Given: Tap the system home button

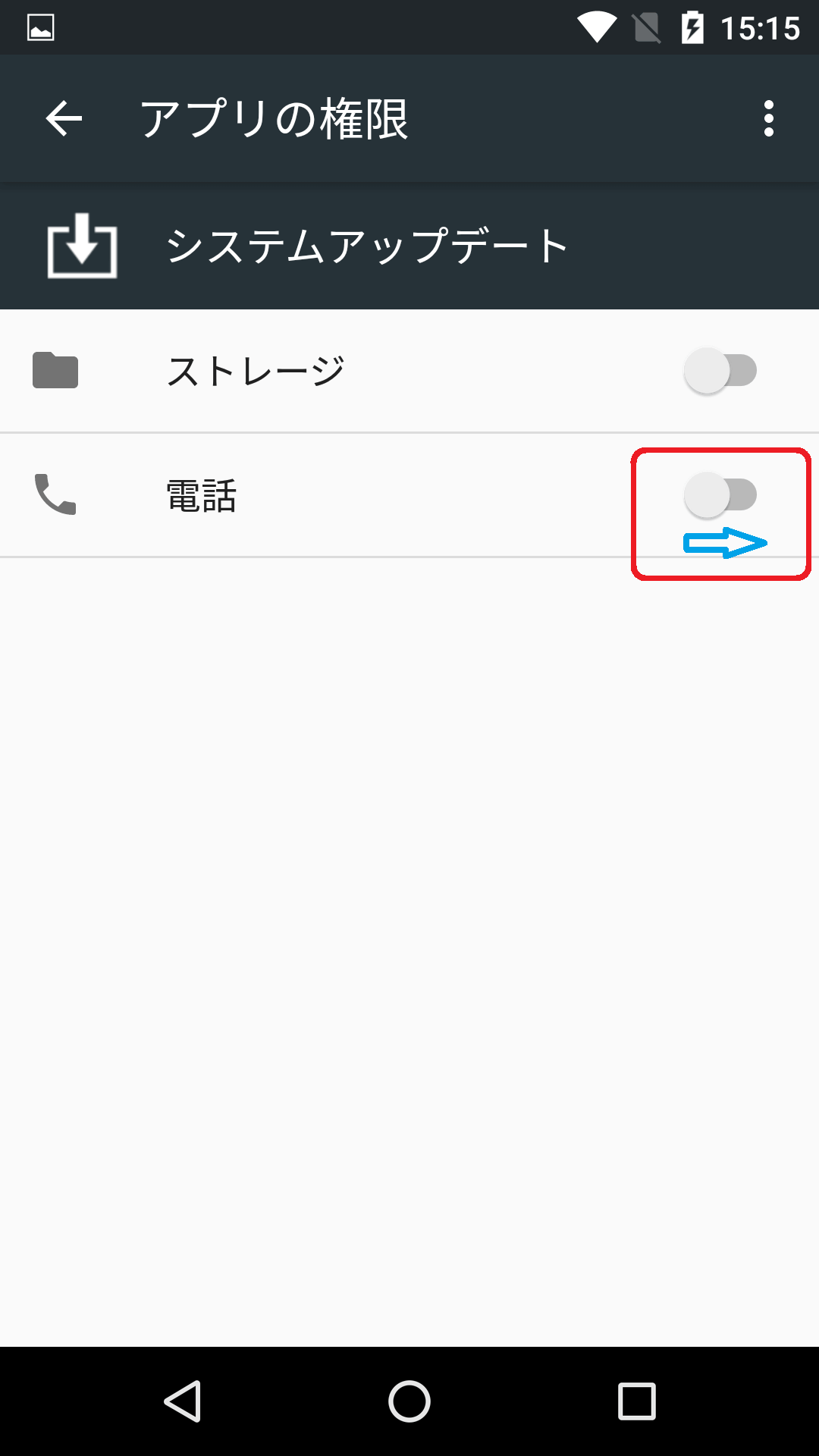Looking at the screenshot, I should 409,1401.
